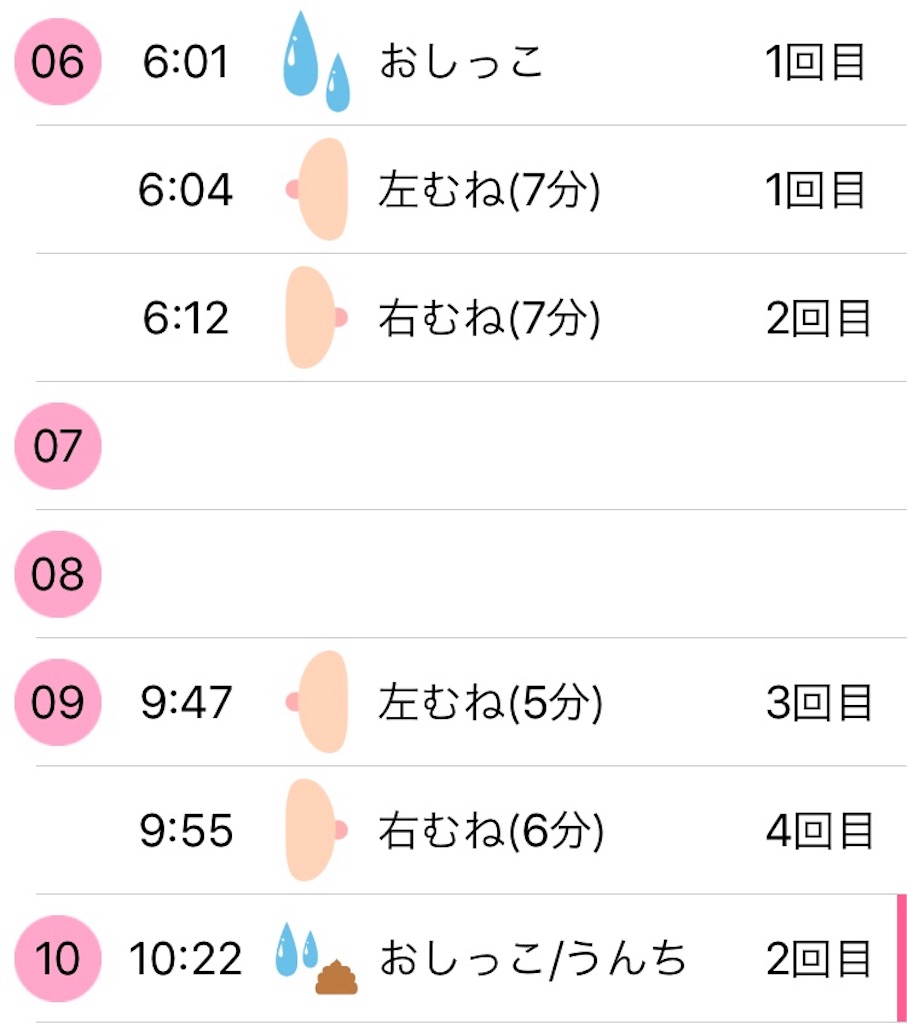Select the 6:12 右むね(7分) entry

point(489,318)
